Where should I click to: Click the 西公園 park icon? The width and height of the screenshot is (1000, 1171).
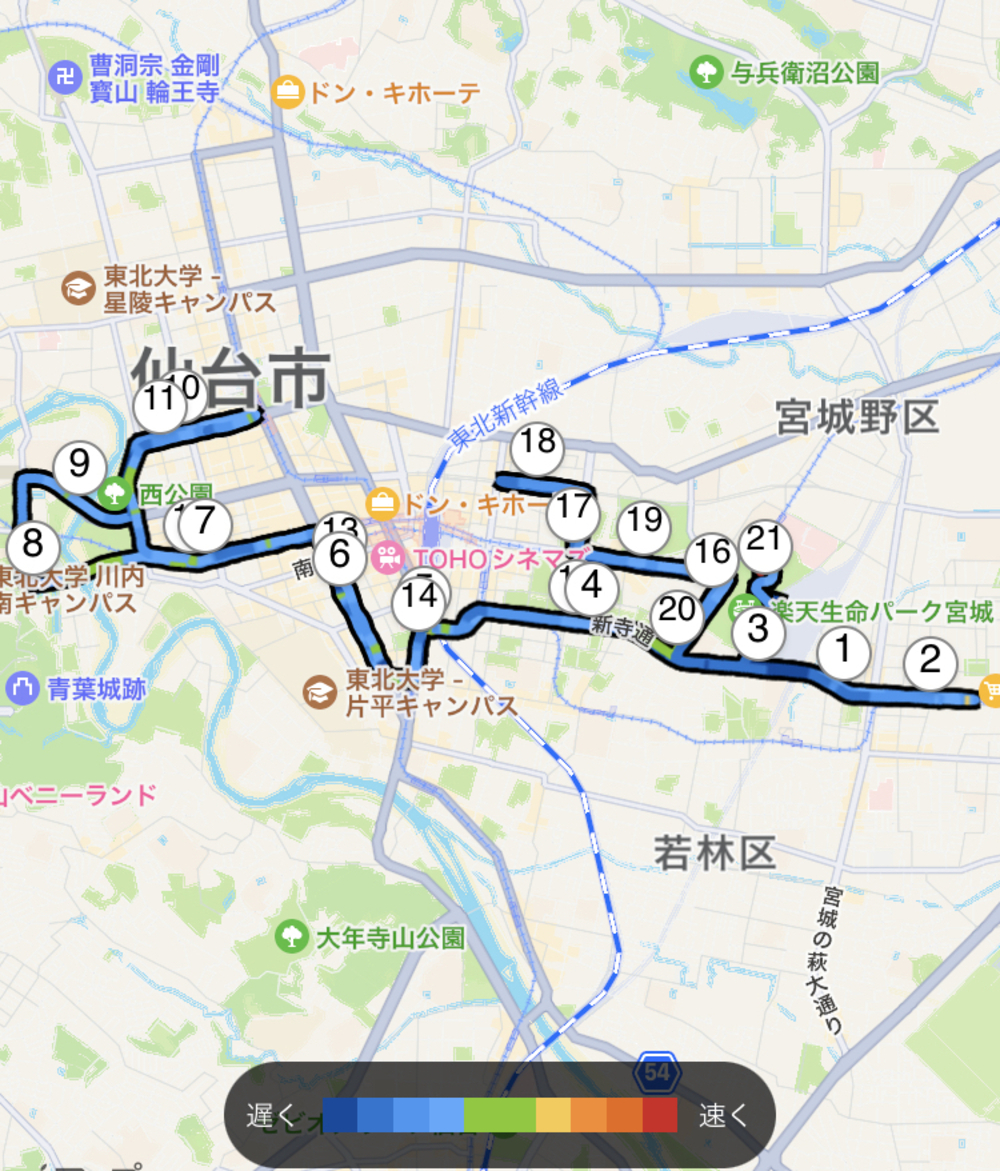point(113,491)
